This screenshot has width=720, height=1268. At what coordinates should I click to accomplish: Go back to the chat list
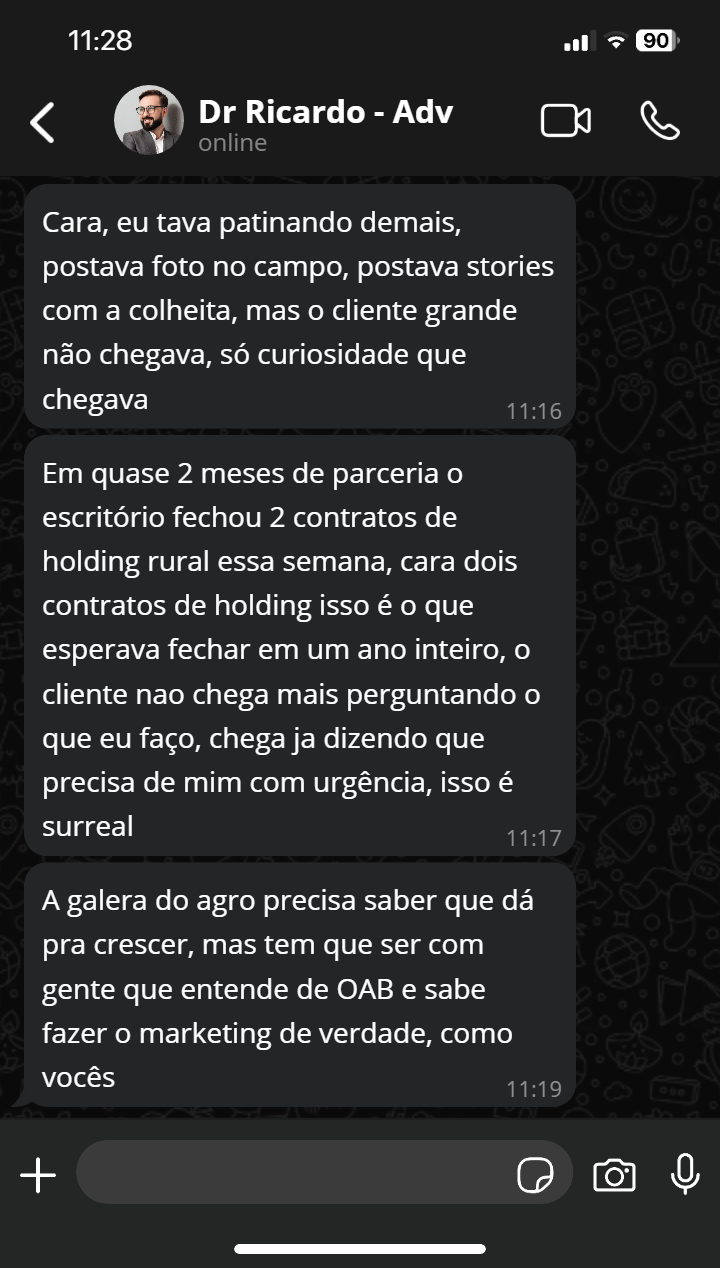42,122
